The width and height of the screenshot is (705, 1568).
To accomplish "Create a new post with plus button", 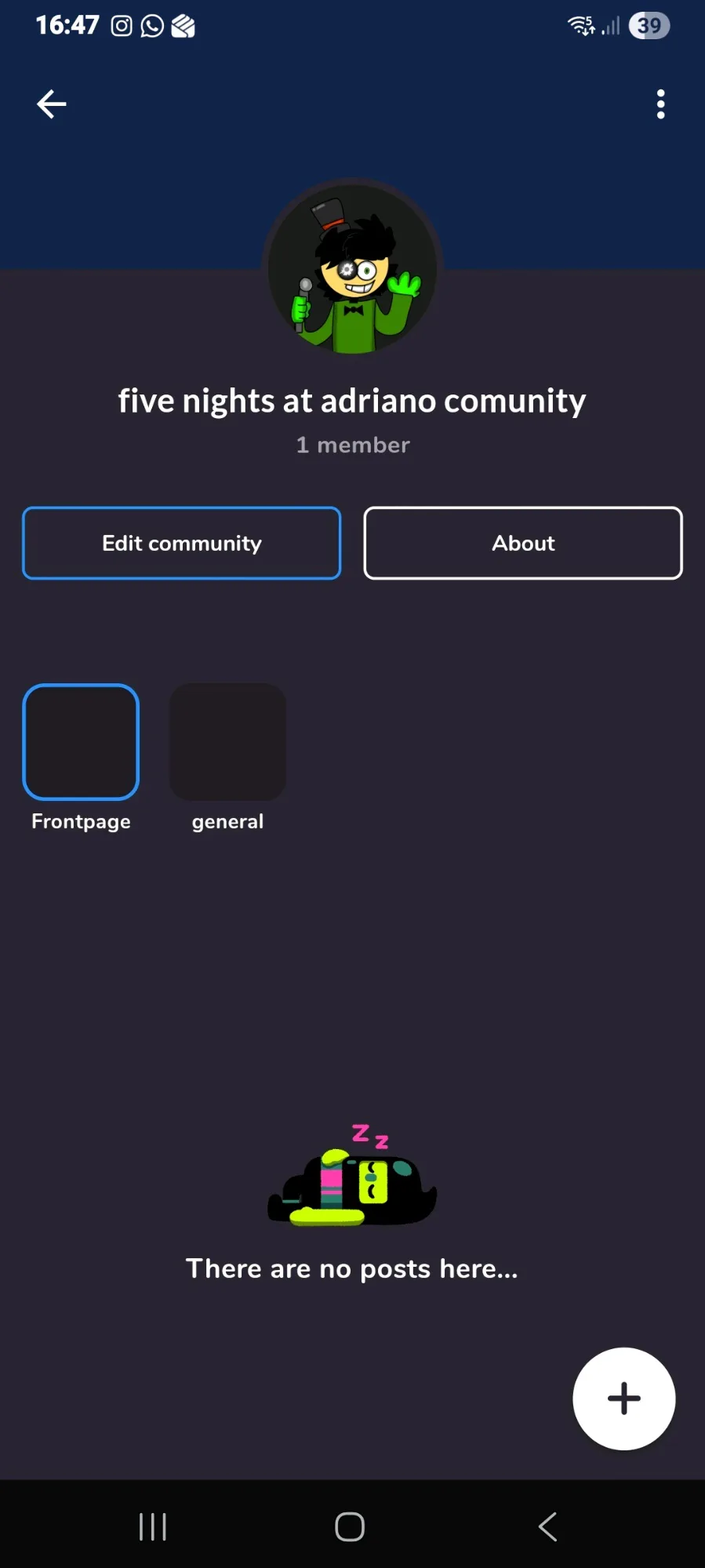I will (623, 1399).
